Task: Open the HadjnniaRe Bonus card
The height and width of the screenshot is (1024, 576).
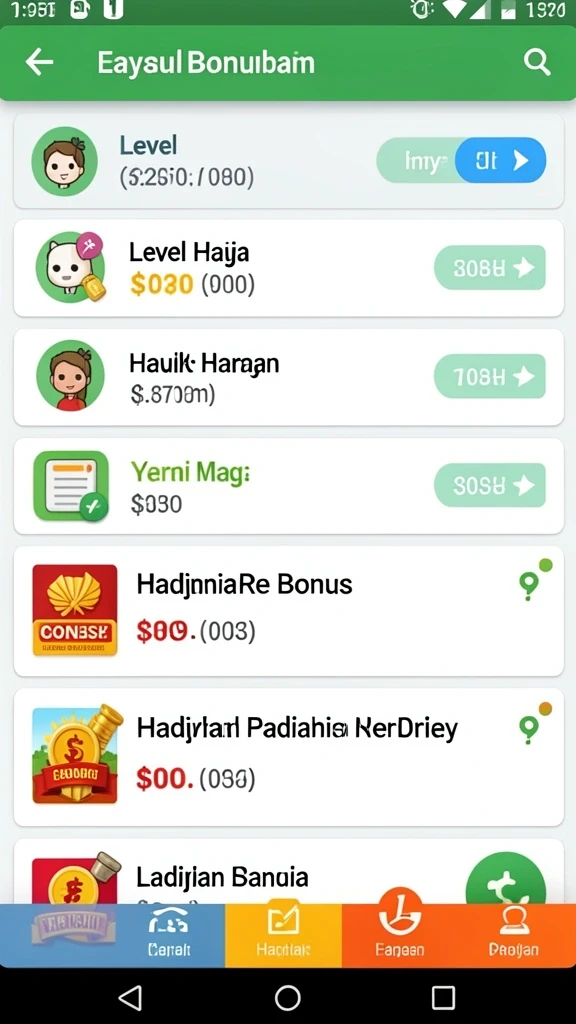Action: click(x=289, y=611)
